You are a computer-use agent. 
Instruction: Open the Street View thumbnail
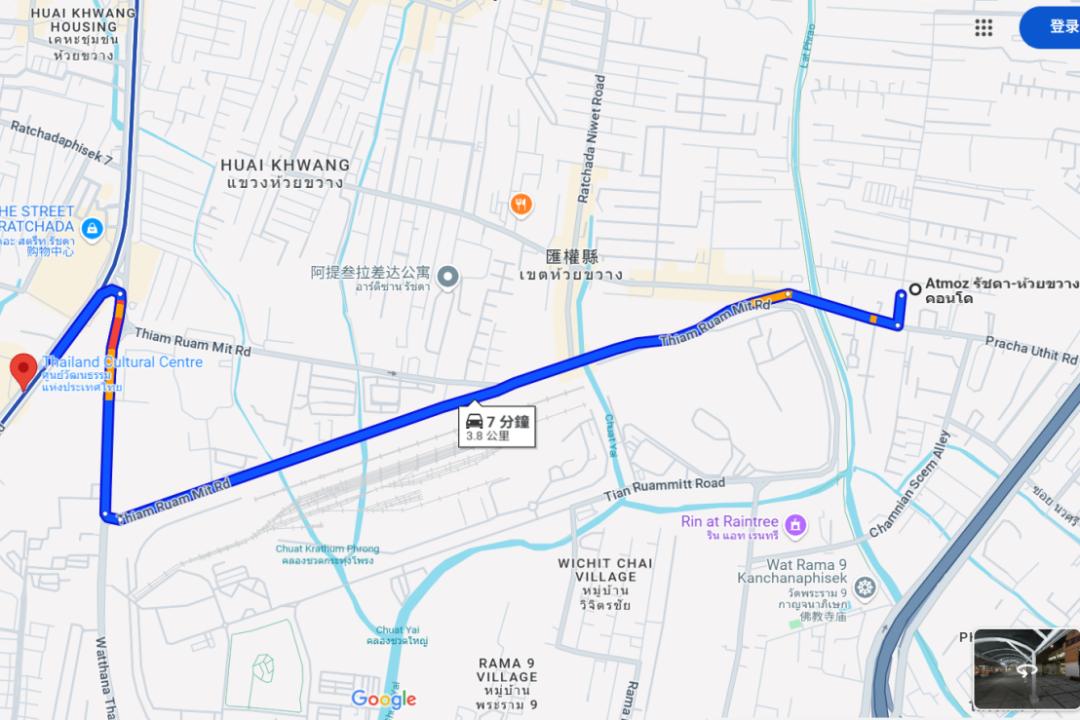click(x=1027, y=669)
